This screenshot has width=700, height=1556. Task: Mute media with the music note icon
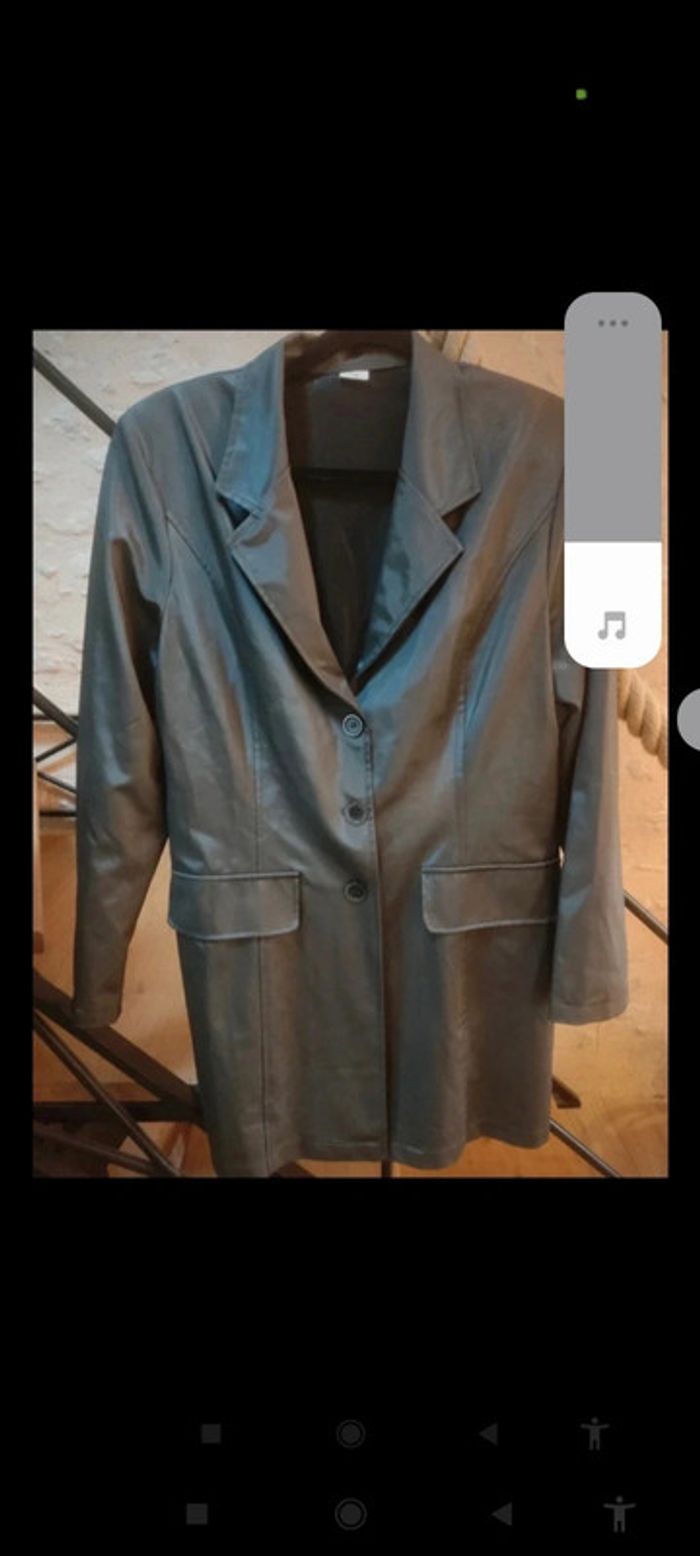[x=612, y=626]
